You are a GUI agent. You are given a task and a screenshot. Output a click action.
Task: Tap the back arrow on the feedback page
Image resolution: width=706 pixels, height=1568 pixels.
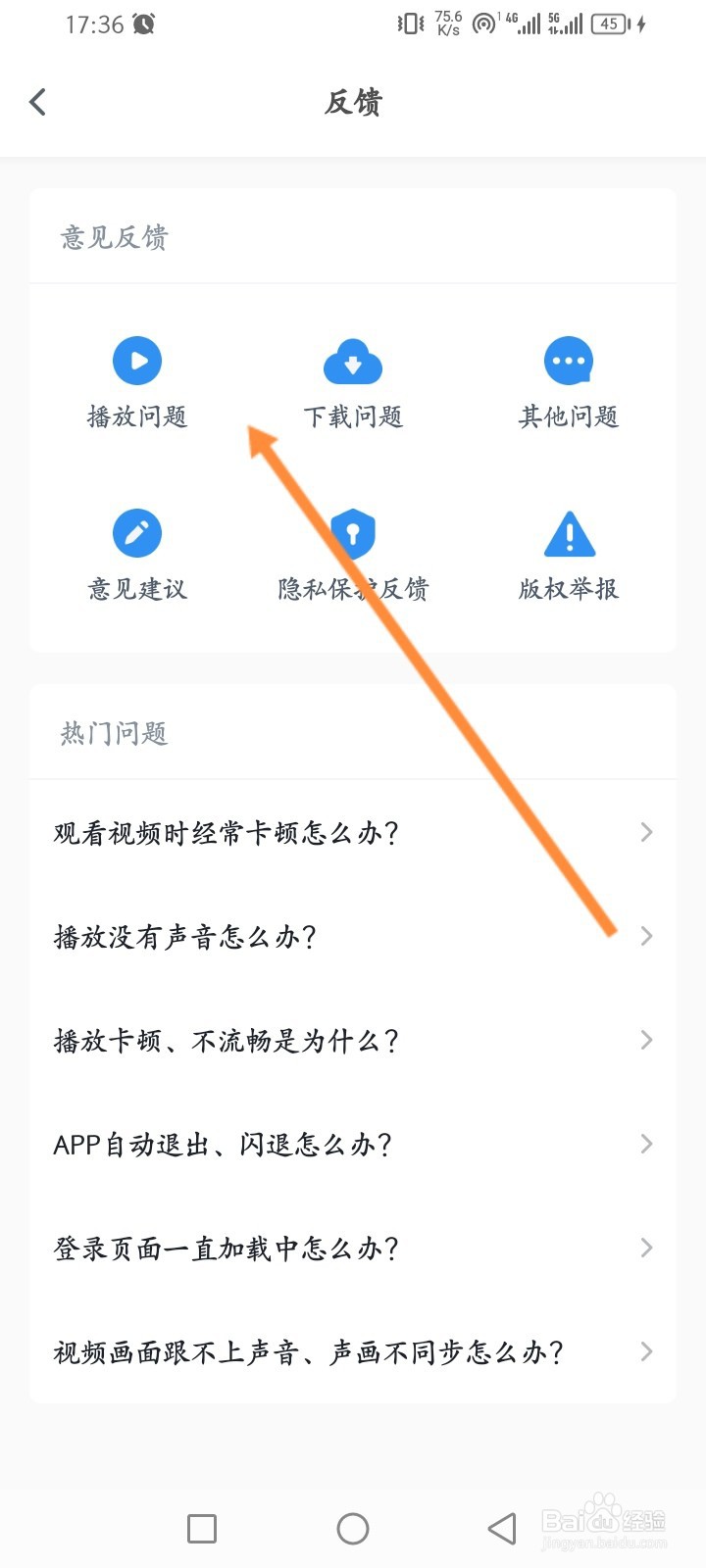[37, 101]
